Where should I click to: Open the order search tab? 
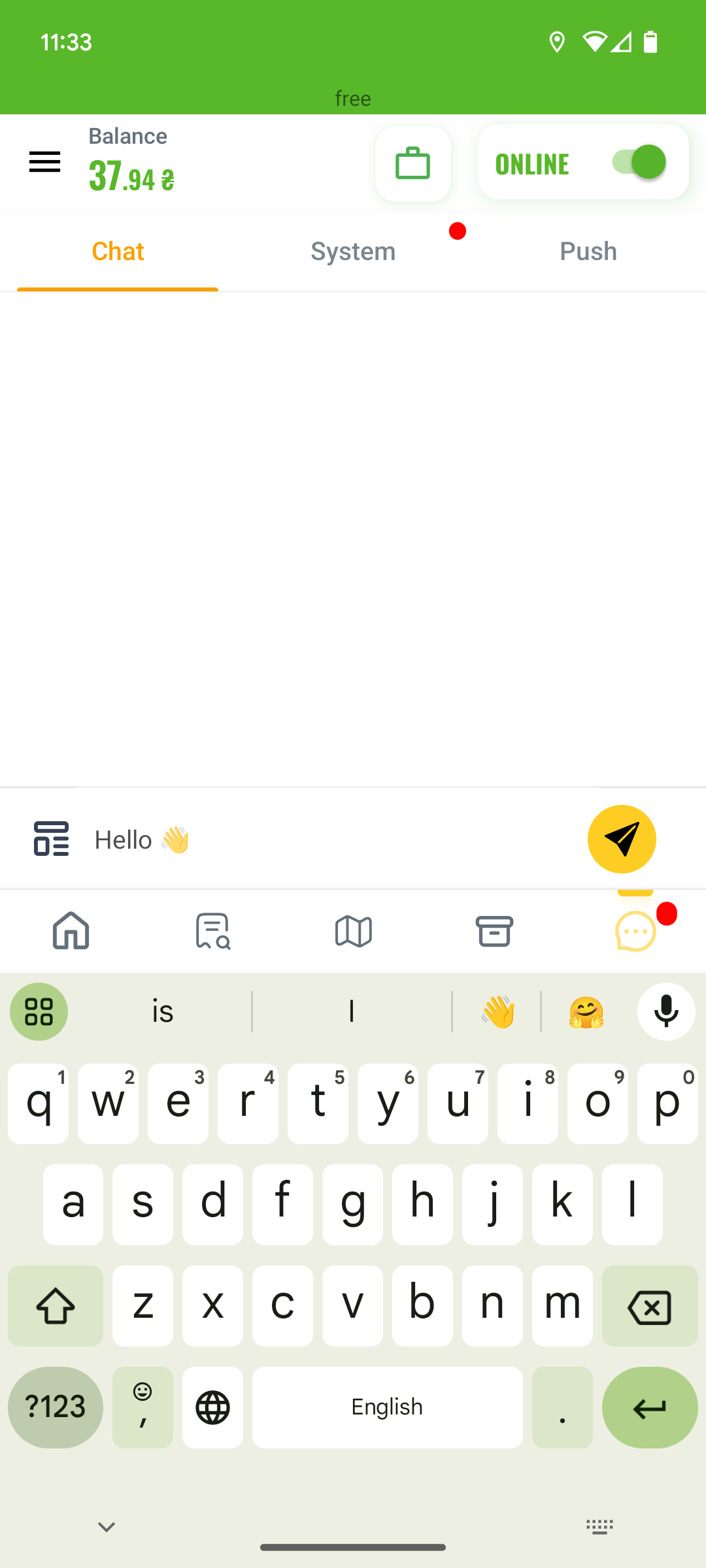[x=212, y=930]
